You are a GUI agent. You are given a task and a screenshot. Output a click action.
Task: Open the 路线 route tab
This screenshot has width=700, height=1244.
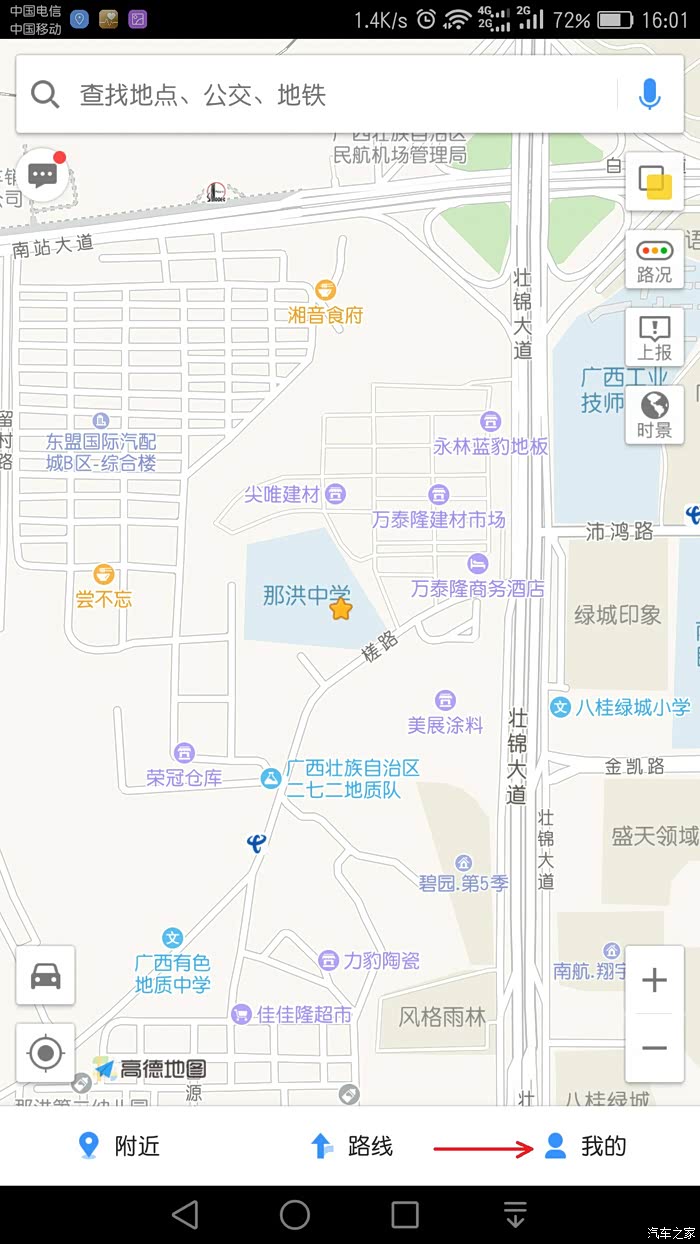coord(351,1146)
